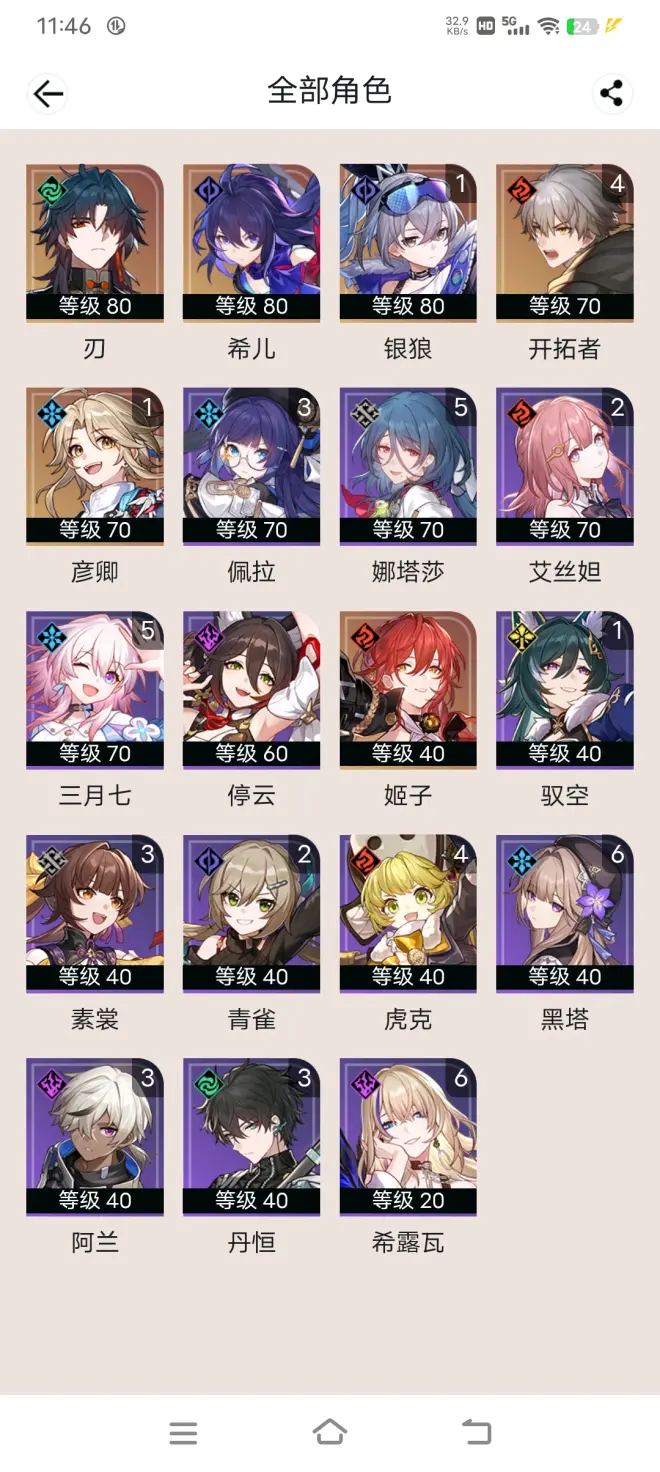
Task: Select the 素裳 character card
Action: click(x=95, y=913)
